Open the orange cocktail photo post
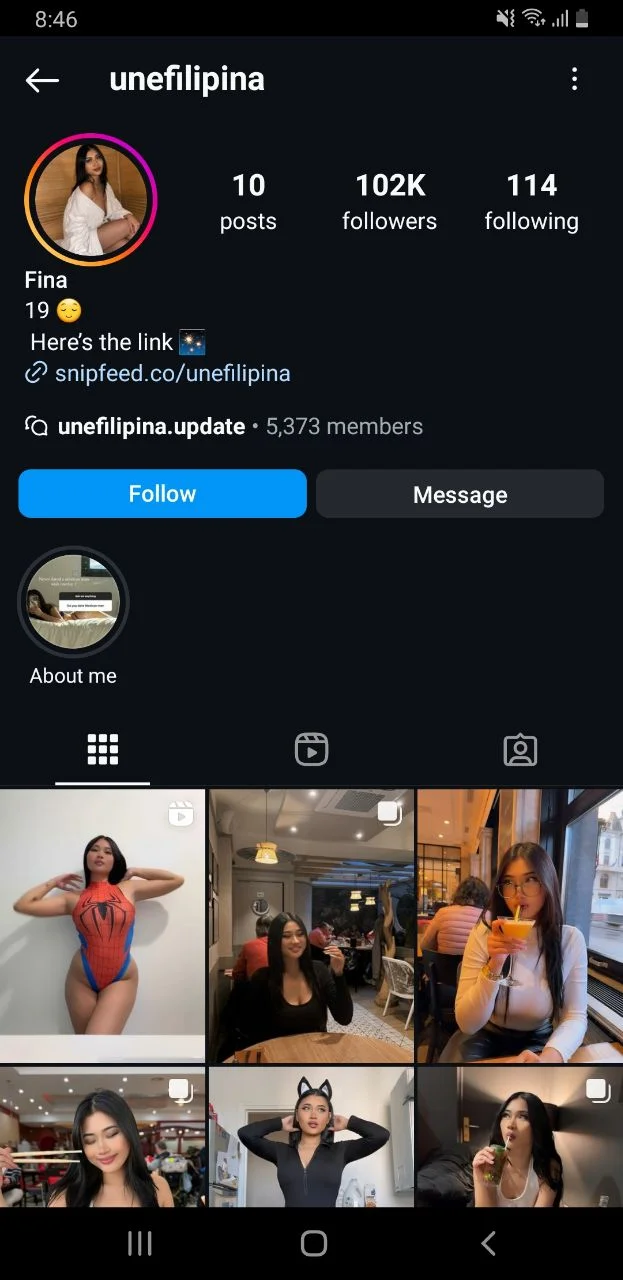623x1280 pixels. pos(520,925)
